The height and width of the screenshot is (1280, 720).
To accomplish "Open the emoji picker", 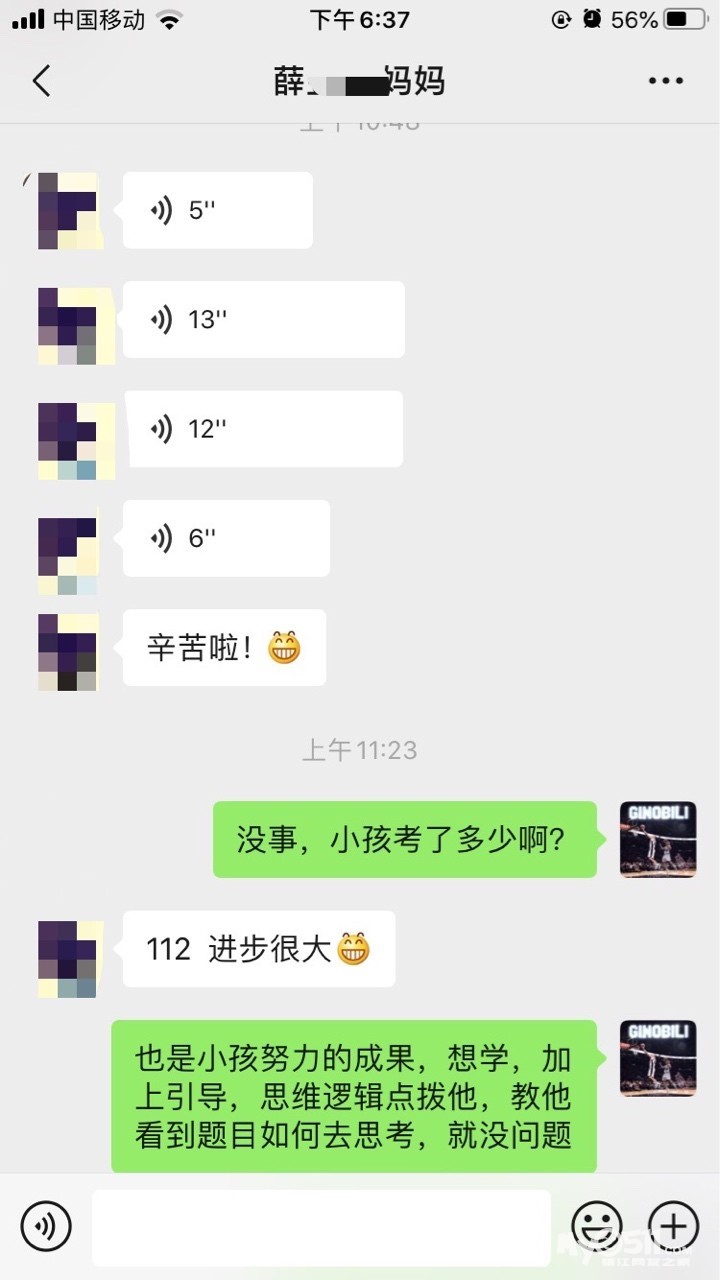I will [597, 1226].
